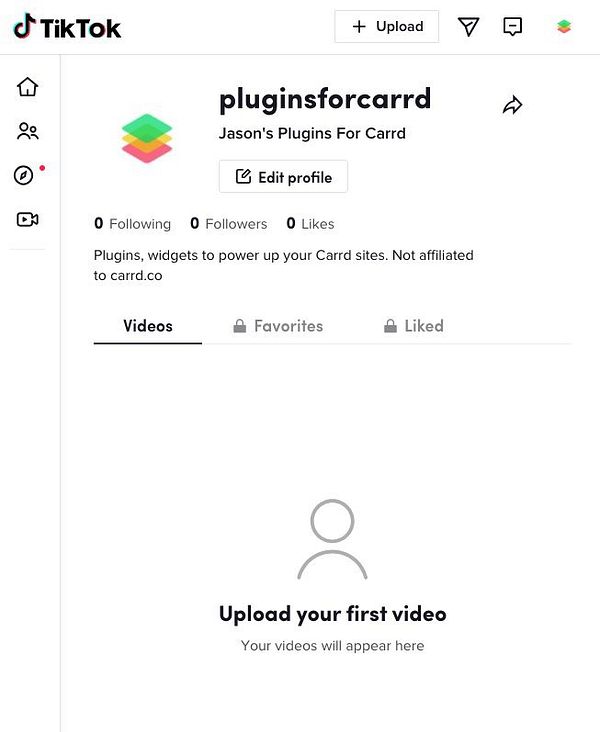
Task: Open the account avatar menu
Action: click(564, 27)
